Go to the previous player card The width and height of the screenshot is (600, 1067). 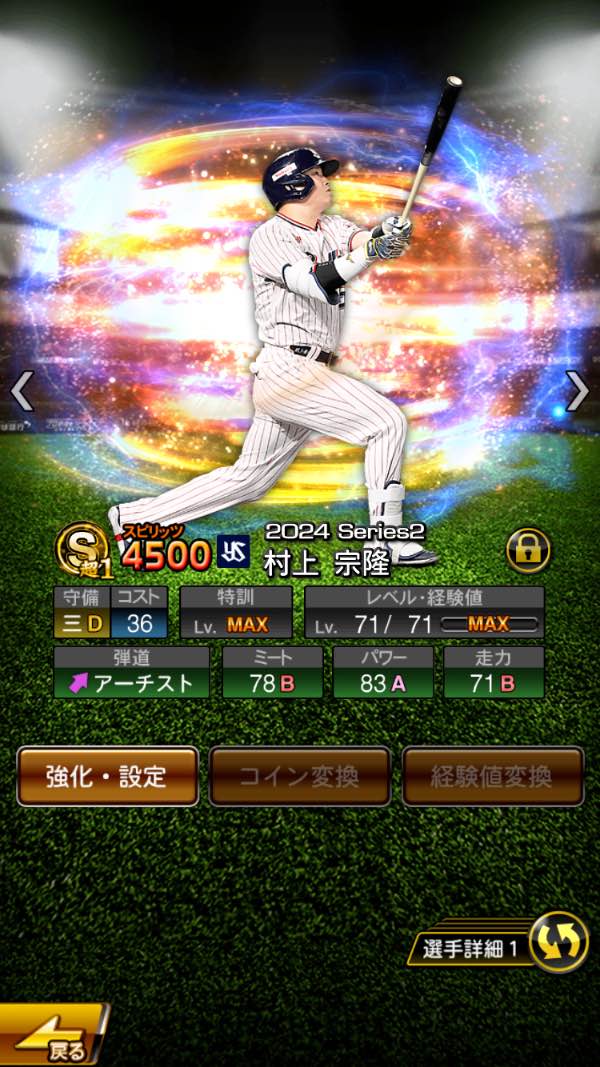tap(22, 391)
